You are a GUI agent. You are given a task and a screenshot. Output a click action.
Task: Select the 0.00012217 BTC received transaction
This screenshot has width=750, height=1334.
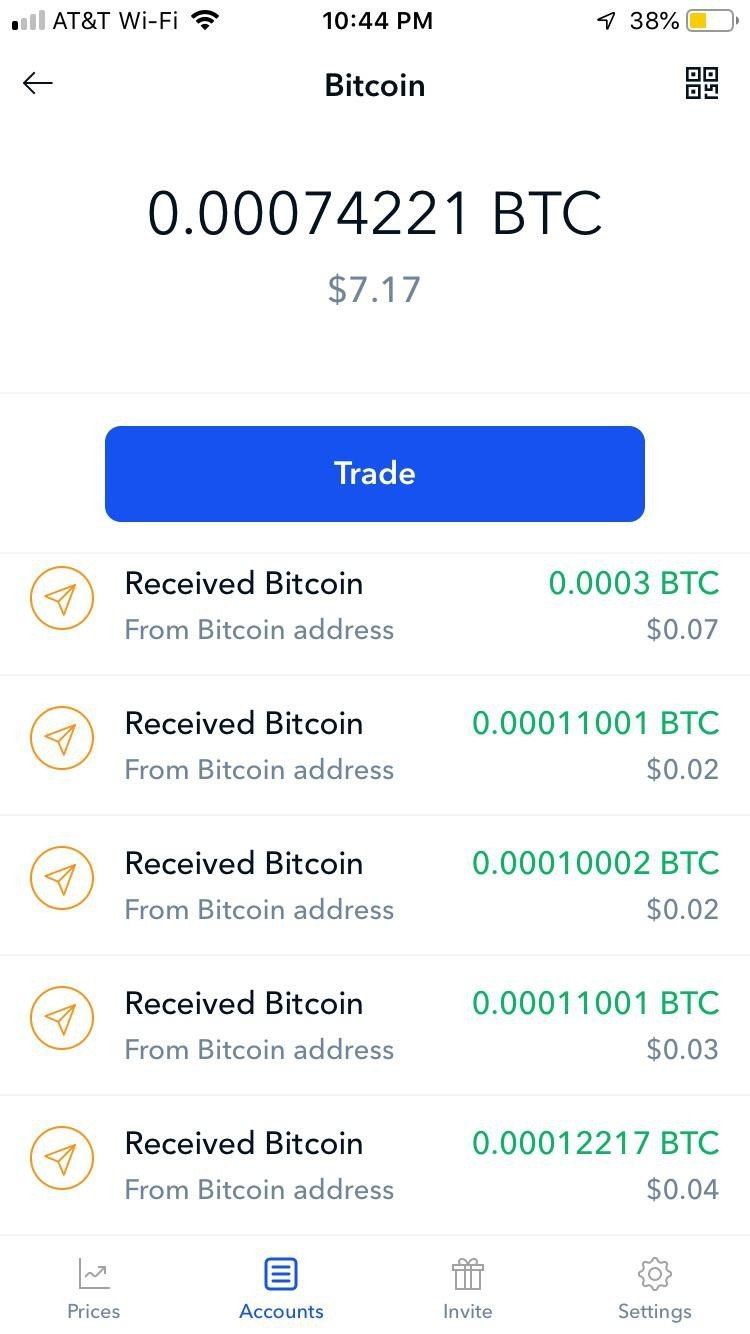point(374,1166)
